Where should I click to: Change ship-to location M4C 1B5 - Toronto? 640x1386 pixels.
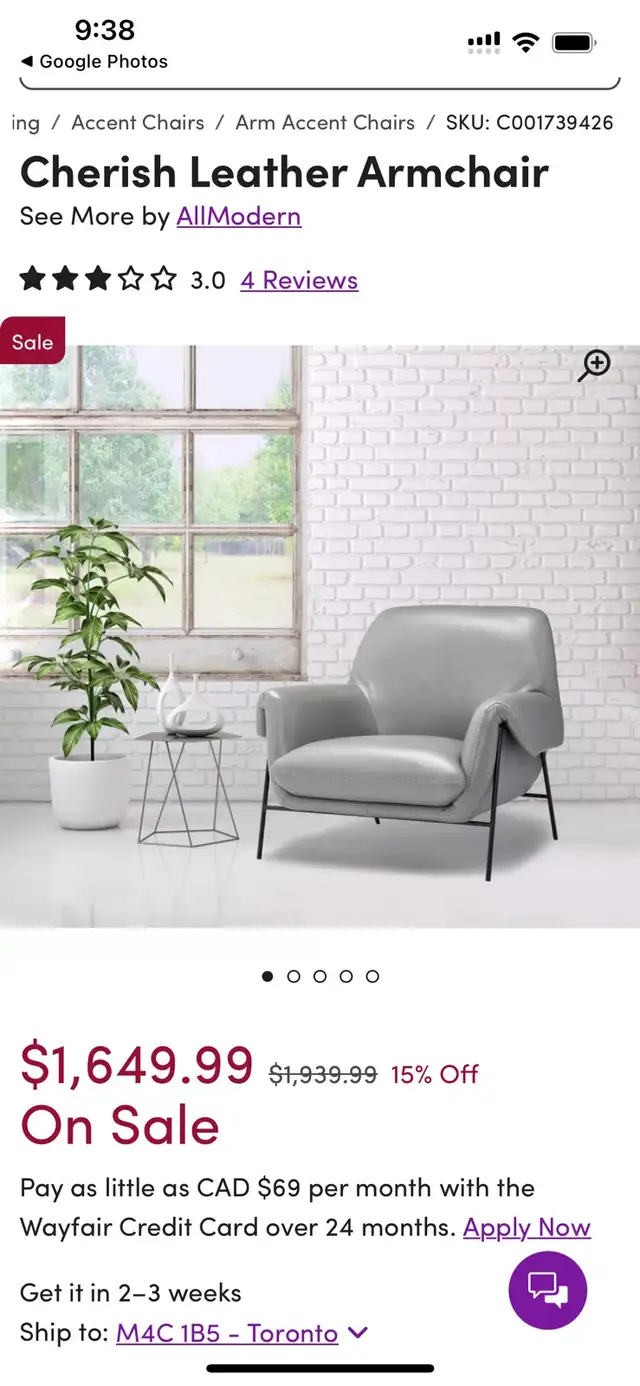(x=242, y=1333)
